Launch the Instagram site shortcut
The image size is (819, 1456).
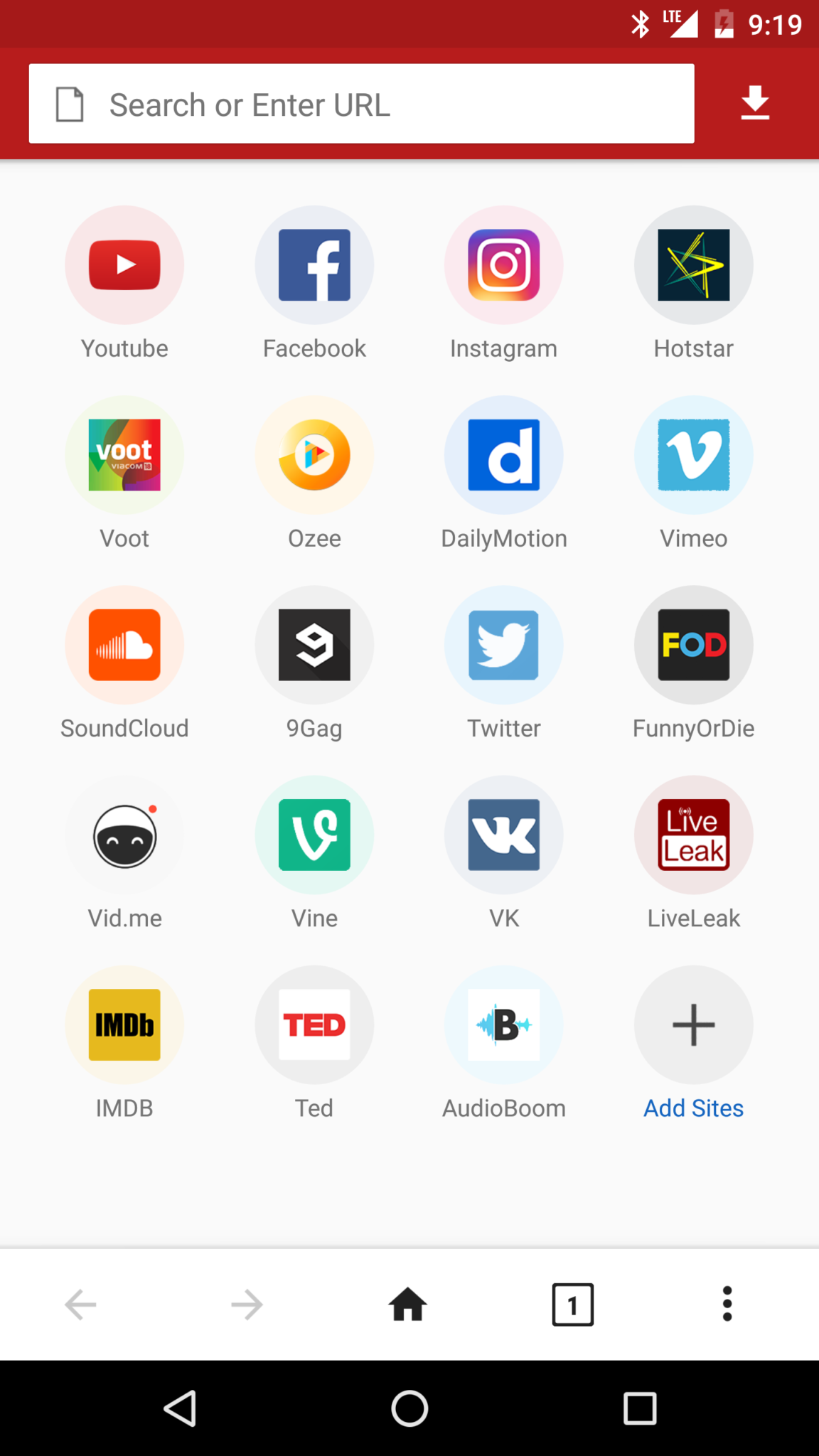pyautogui.click(x=504, y=264)
